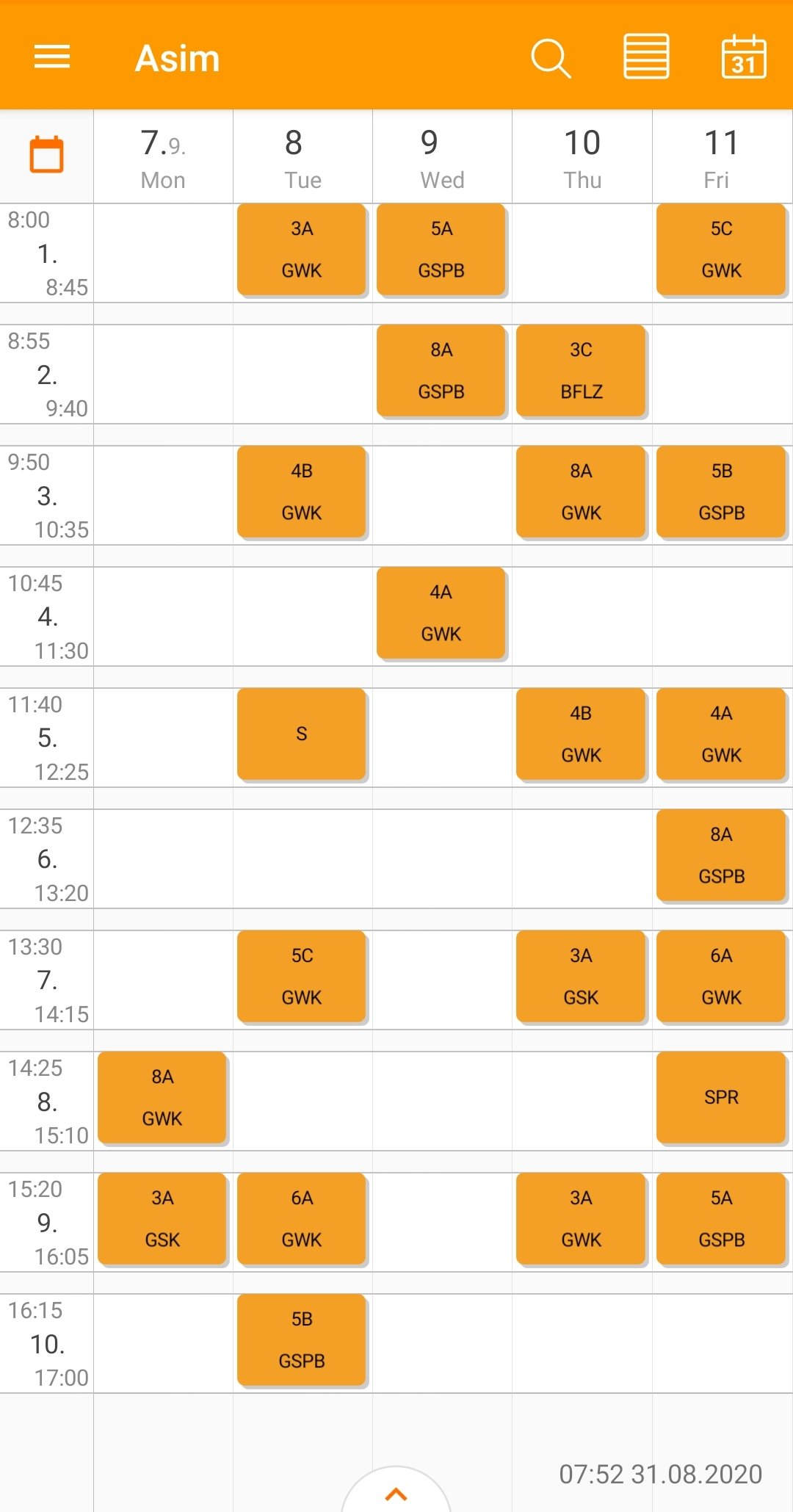Open Friday period 1 lesson 5C GWK

pos(721,250)
